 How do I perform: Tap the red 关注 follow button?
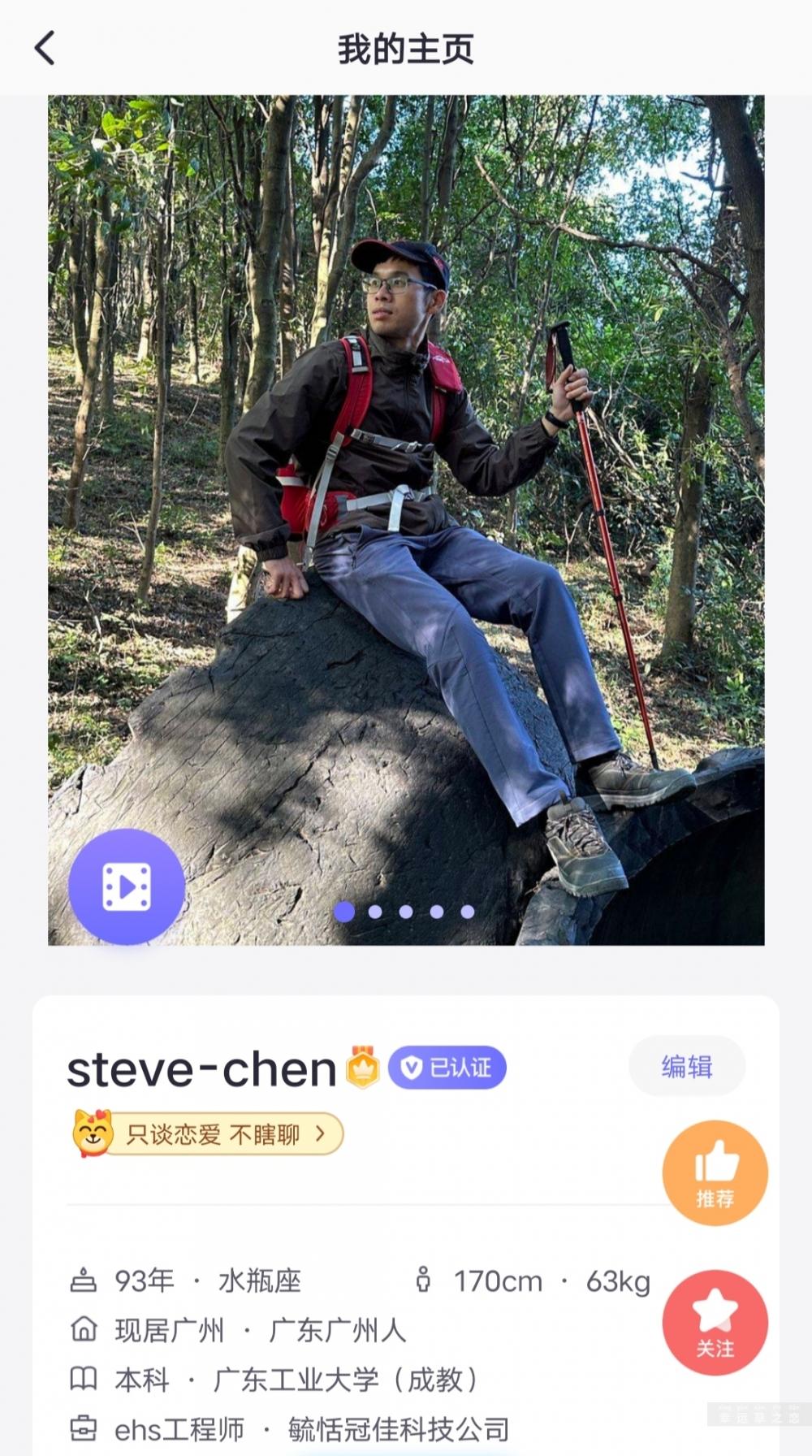[715, 1322]
